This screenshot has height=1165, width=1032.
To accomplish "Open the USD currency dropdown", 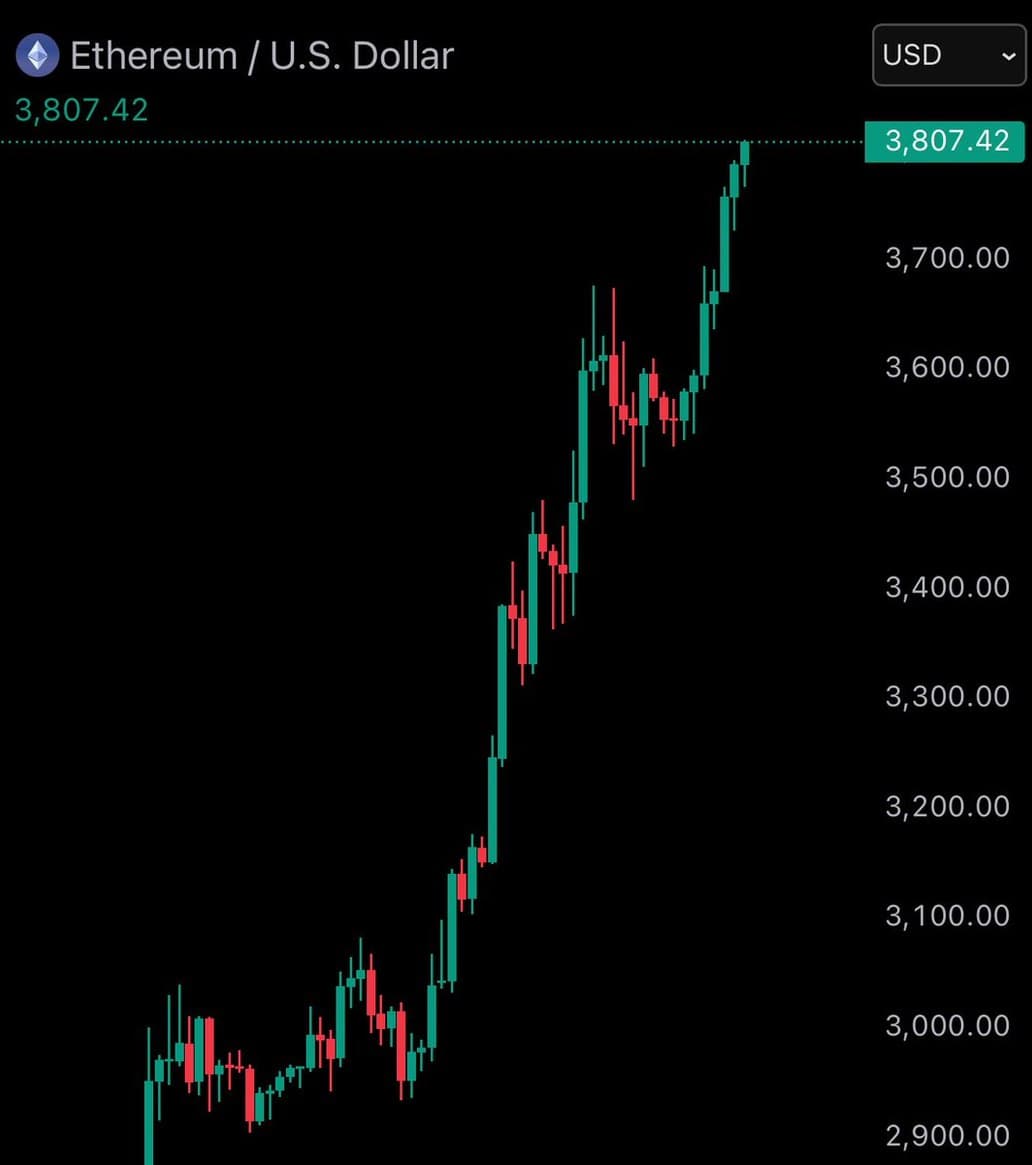I will (x=948, y=55).
